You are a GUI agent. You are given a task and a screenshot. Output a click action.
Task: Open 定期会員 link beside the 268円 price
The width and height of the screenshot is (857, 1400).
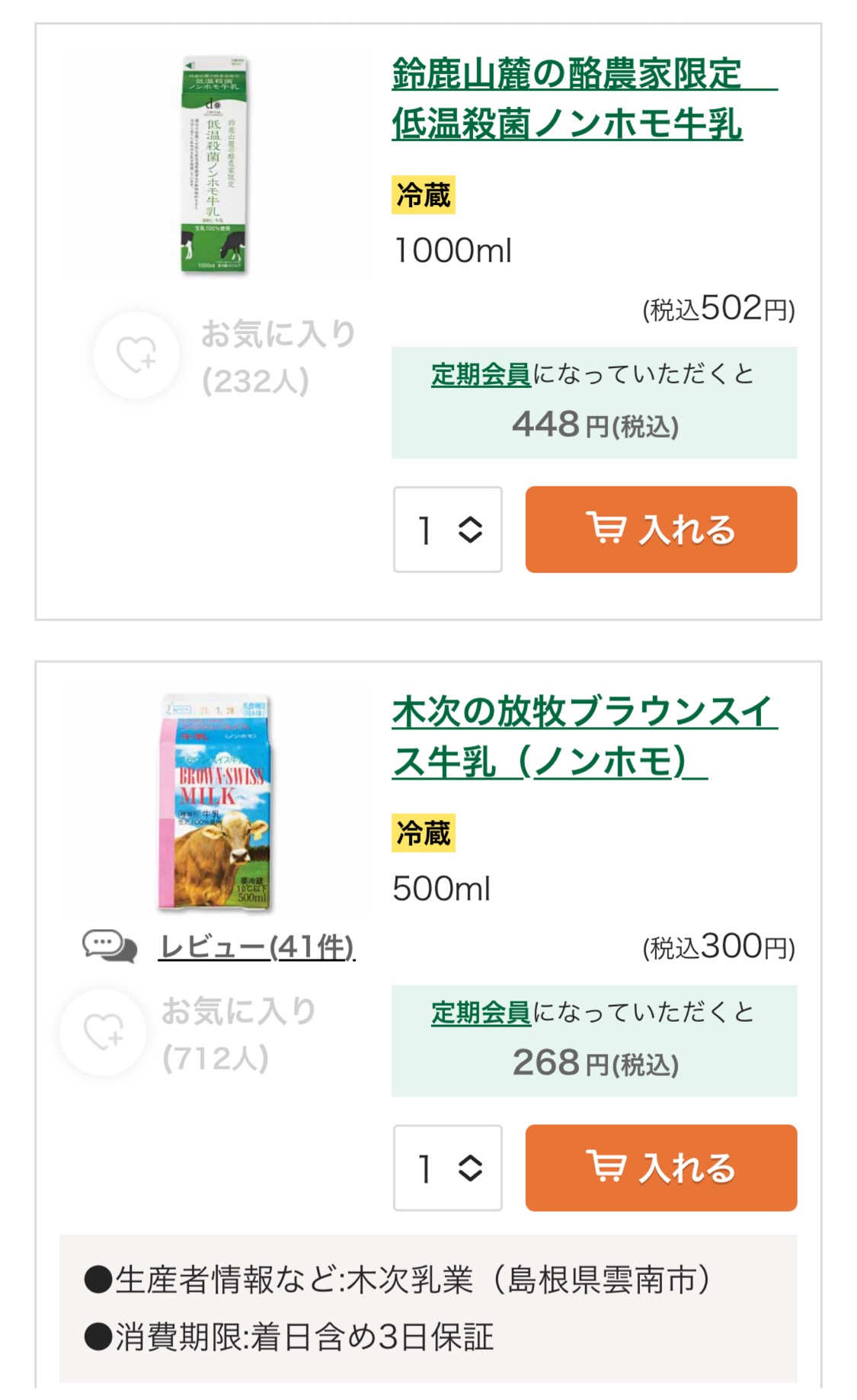[x=481, y=1012]
